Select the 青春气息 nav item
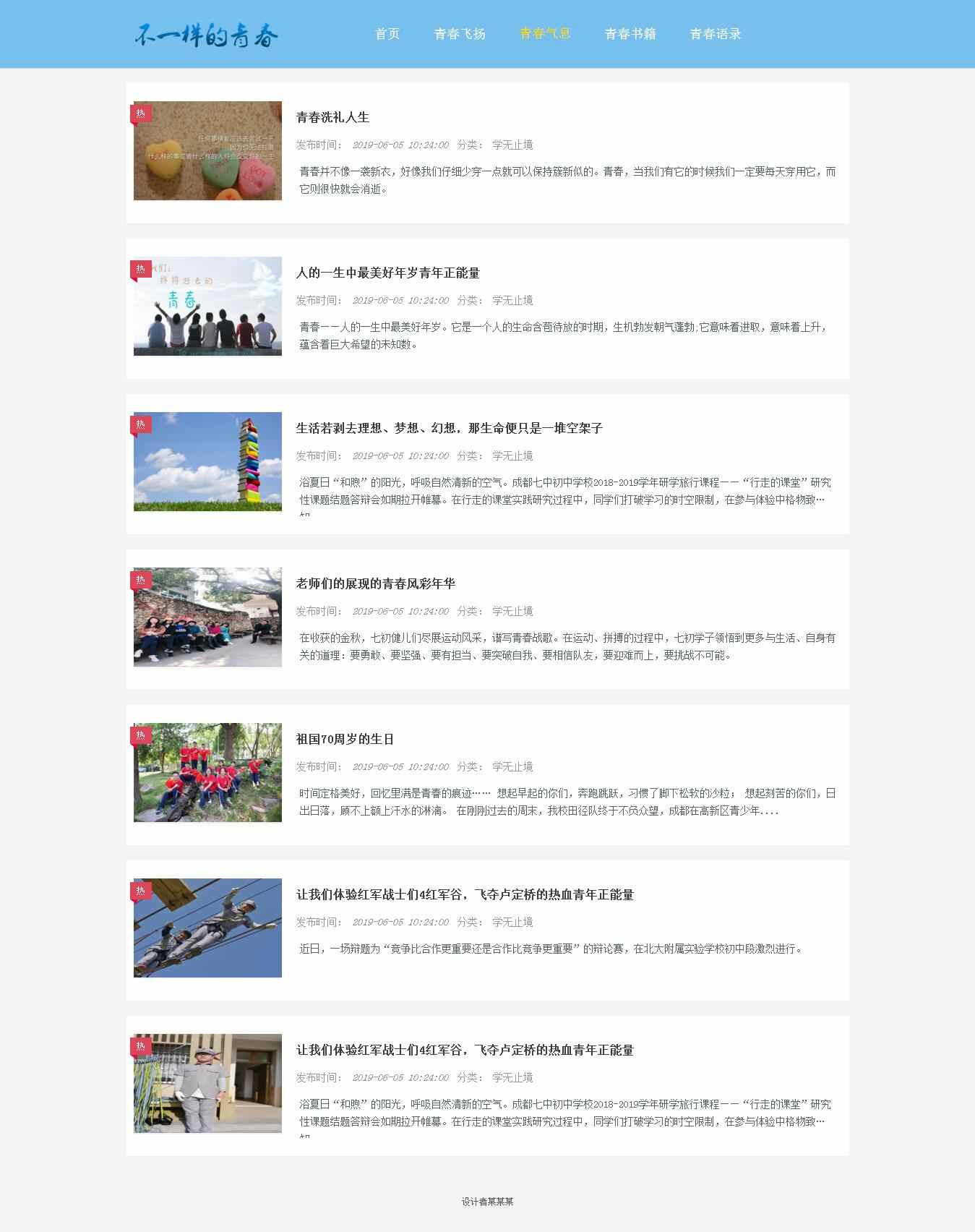Screen dimensions: 975x1232 [x=545, y=34]
